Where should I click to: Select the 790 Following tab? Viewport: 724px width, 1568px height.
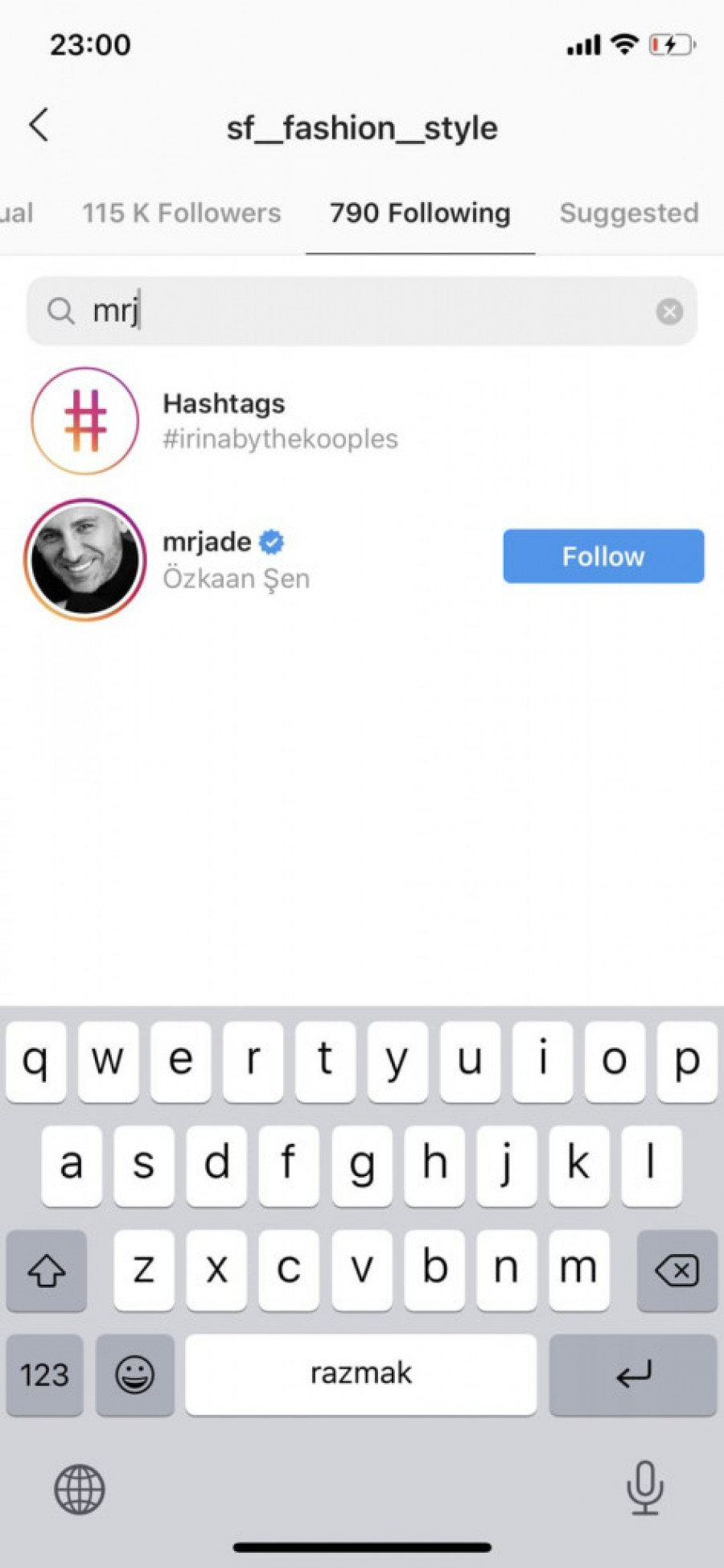pyautogui.click(x=420, y=213)
